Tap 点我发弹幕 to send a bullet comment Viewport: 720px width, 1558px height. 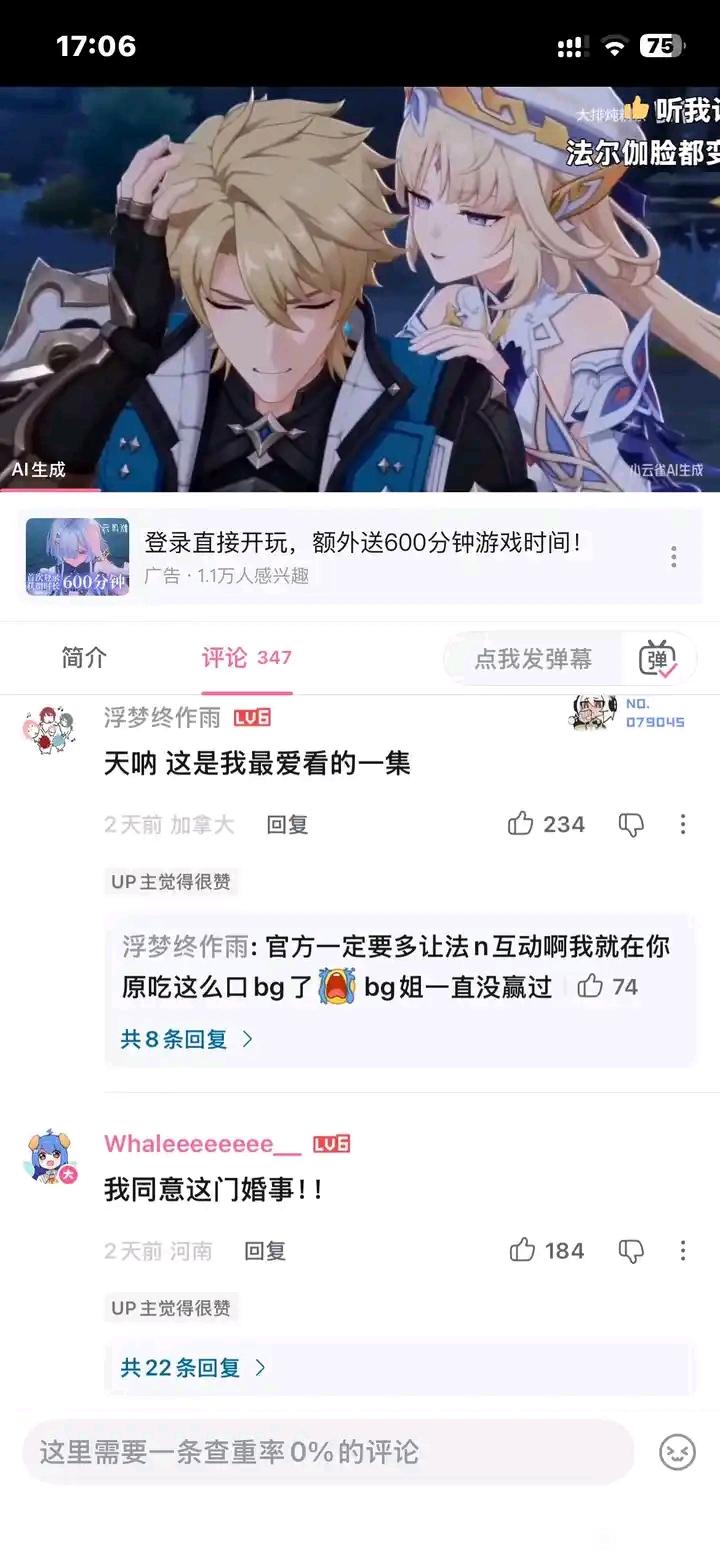(532, 659)
